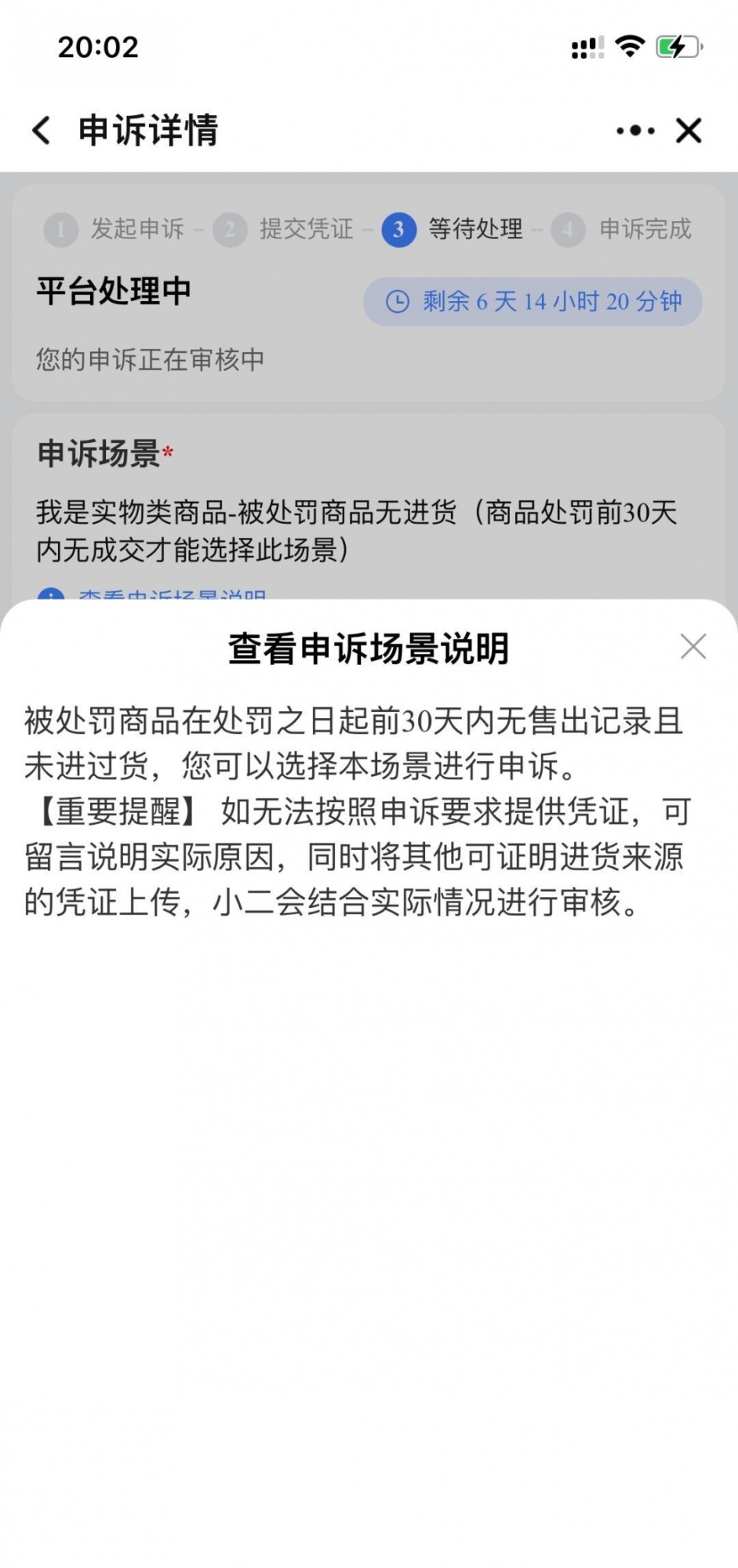Open the three-dot overflow menu
This screenshot has width=738, height=1568.
tap(634, 130)
